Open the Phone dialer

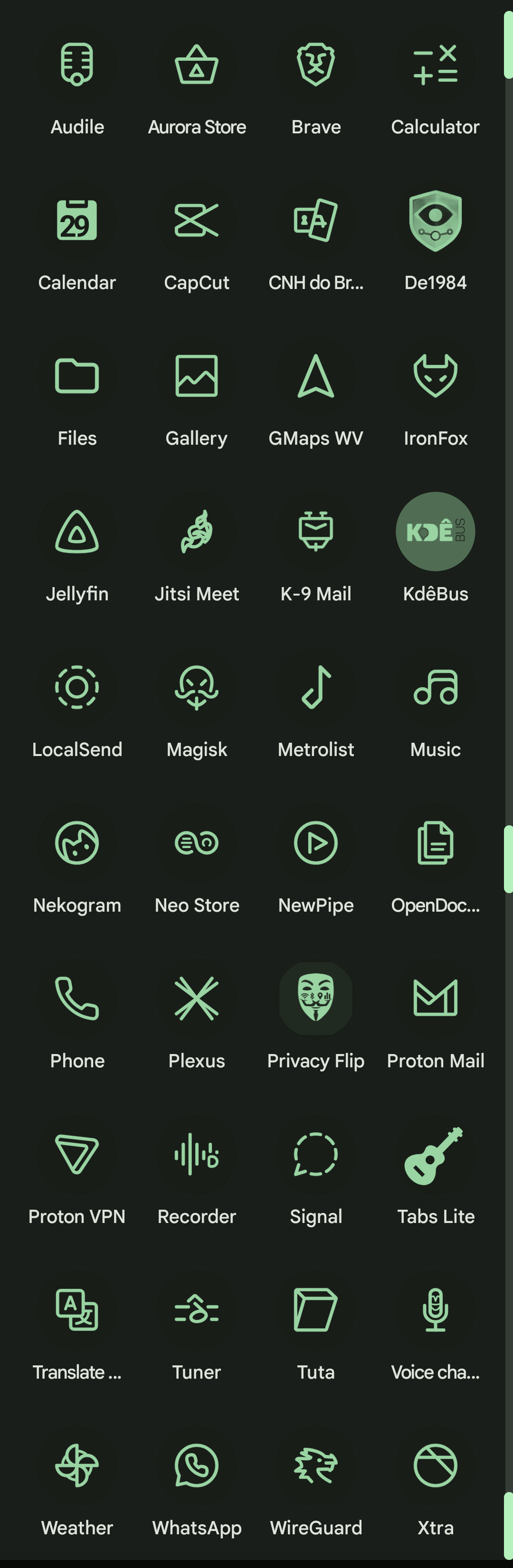click(x=77, y=998)
